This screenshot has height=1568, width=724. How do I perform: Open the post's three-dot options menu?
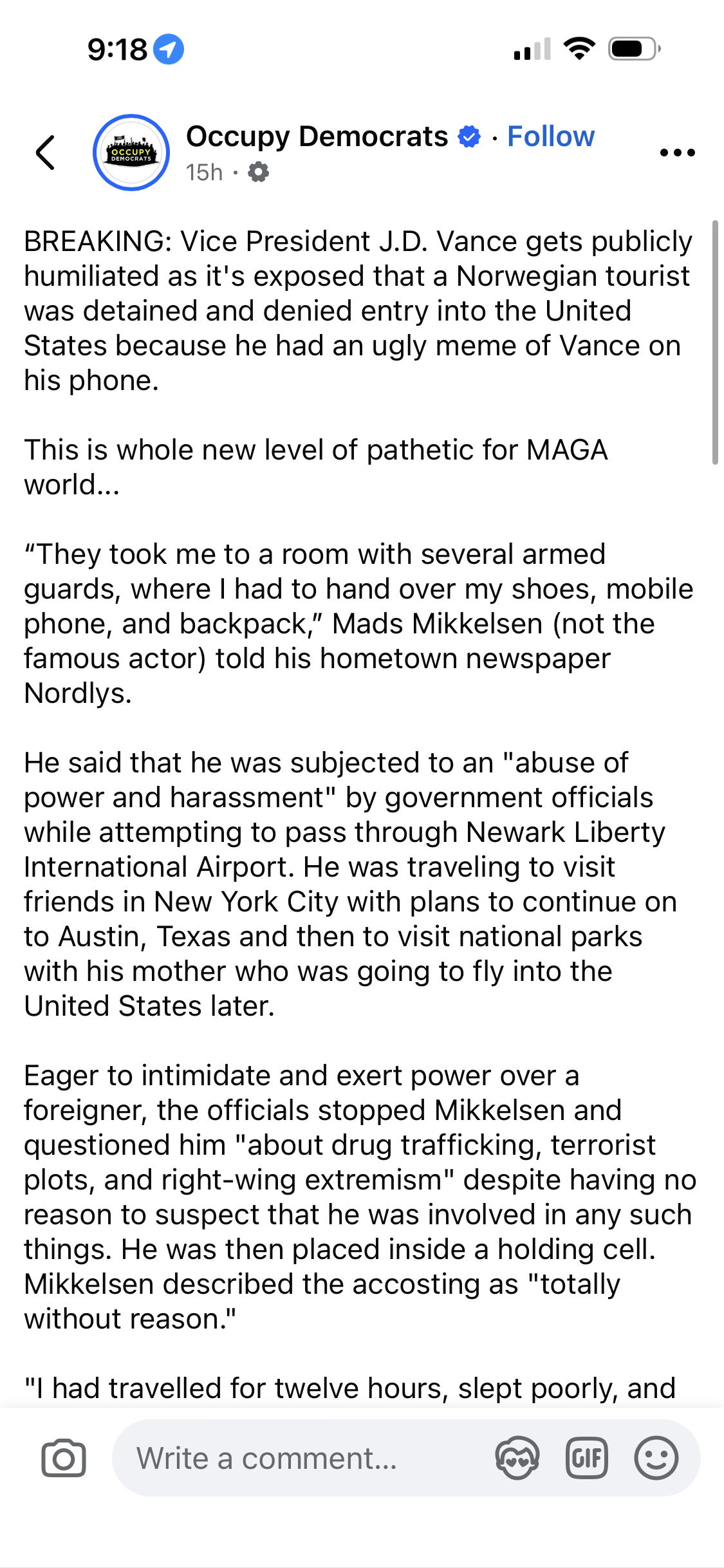pyautogui.click(x=678, y=153)
